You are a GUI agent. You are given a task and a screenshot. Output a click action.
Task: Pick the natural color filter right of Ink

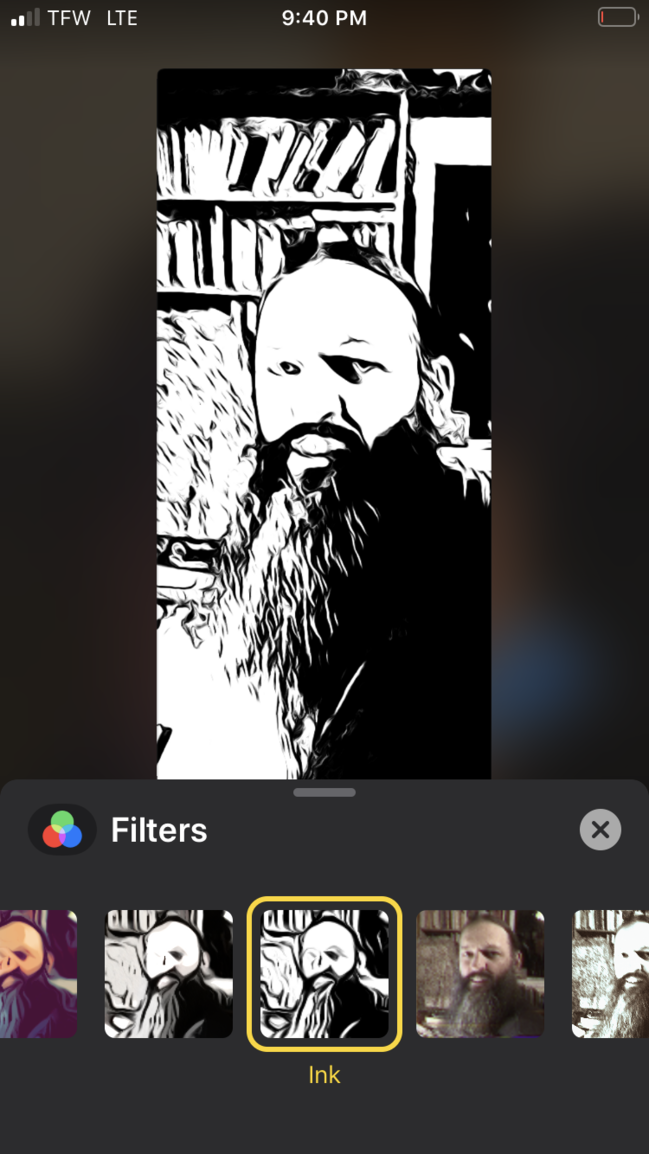[x=480, y=973]
